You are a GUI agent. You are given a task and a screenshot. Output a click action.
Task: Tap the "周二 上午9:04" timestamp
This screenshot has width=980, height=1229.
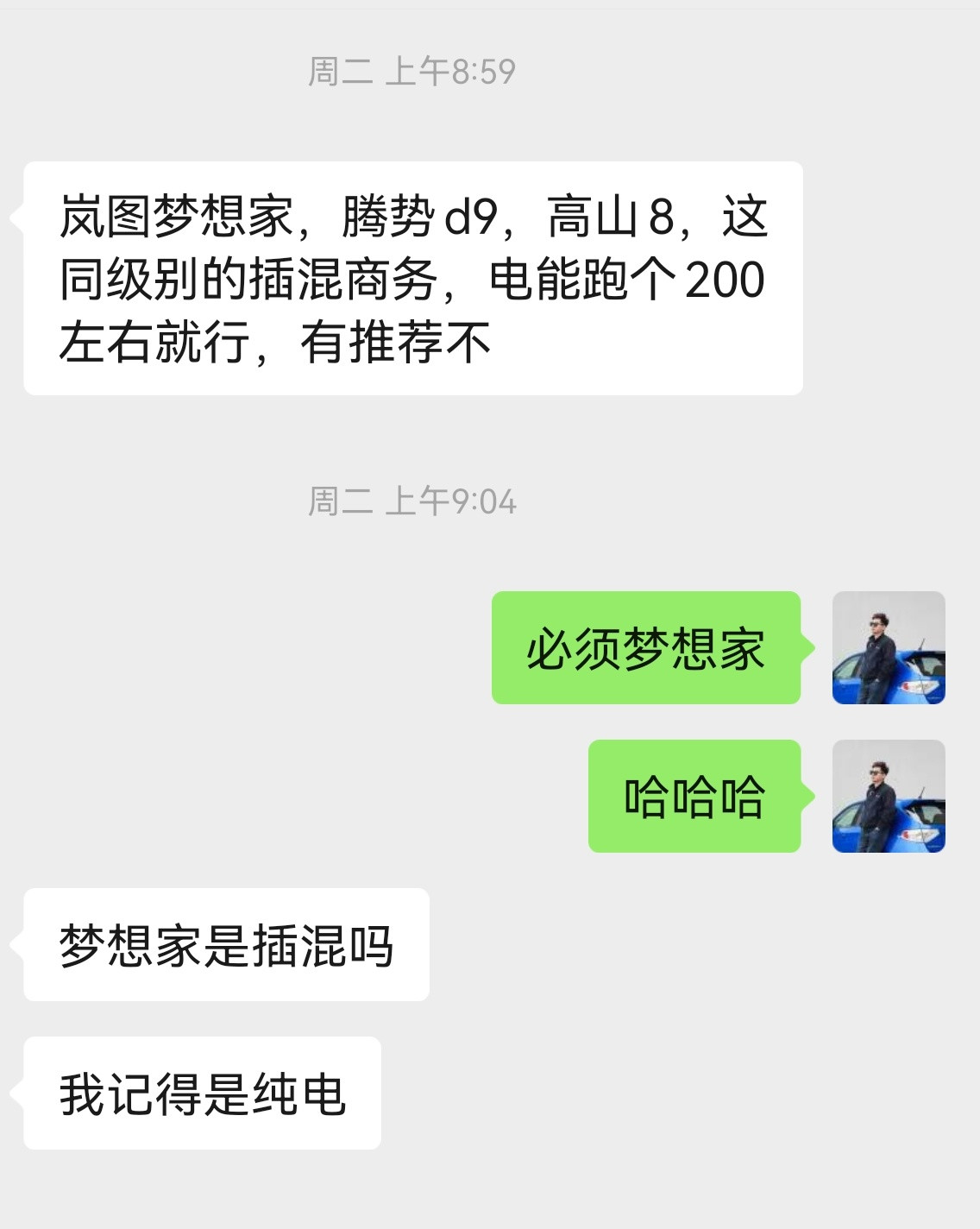(x=412, y=499)
